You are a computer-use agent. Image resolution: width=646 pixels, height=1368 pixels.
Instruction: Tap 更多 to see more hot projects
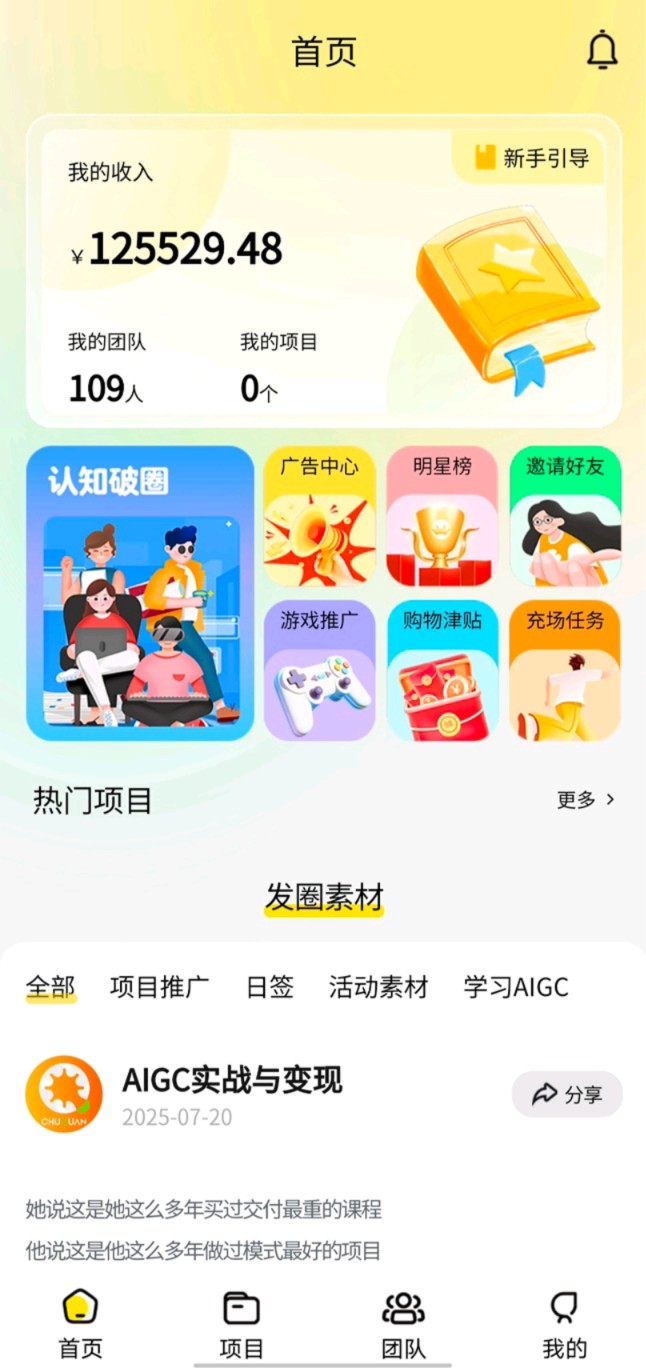coord(585,799)
